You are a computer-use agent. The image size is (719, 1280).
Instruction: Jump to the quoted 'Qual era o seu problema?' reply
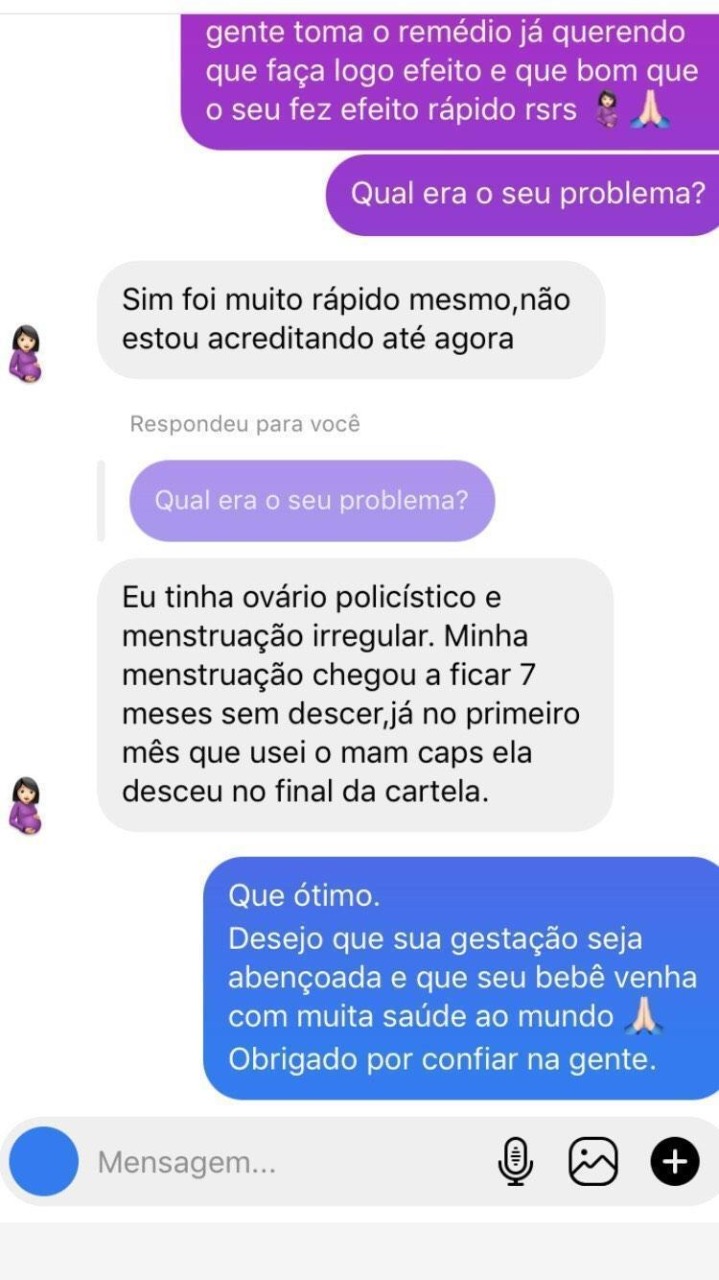click(311, 500)
